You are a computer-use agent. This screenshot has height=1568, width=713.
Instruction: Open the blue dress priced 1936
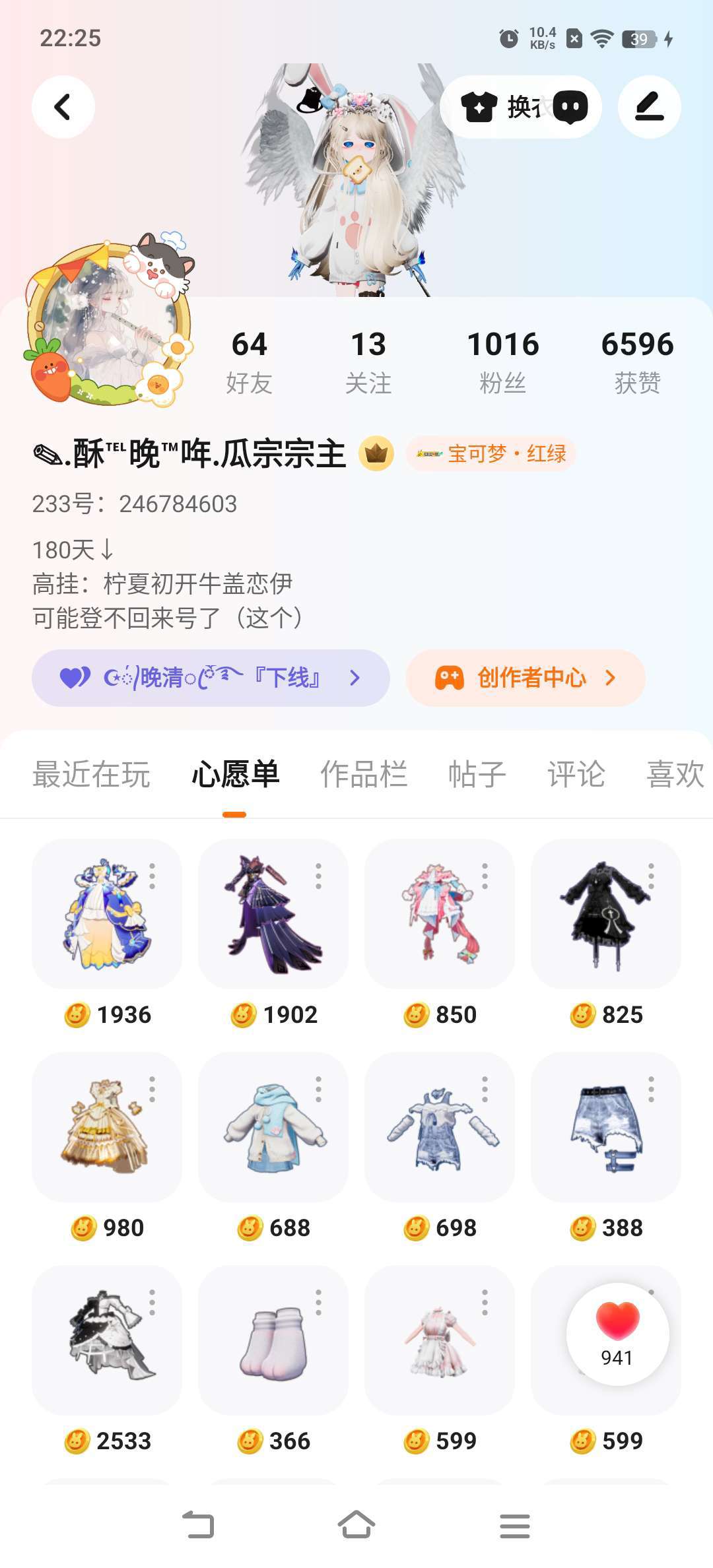pos(107,914)
